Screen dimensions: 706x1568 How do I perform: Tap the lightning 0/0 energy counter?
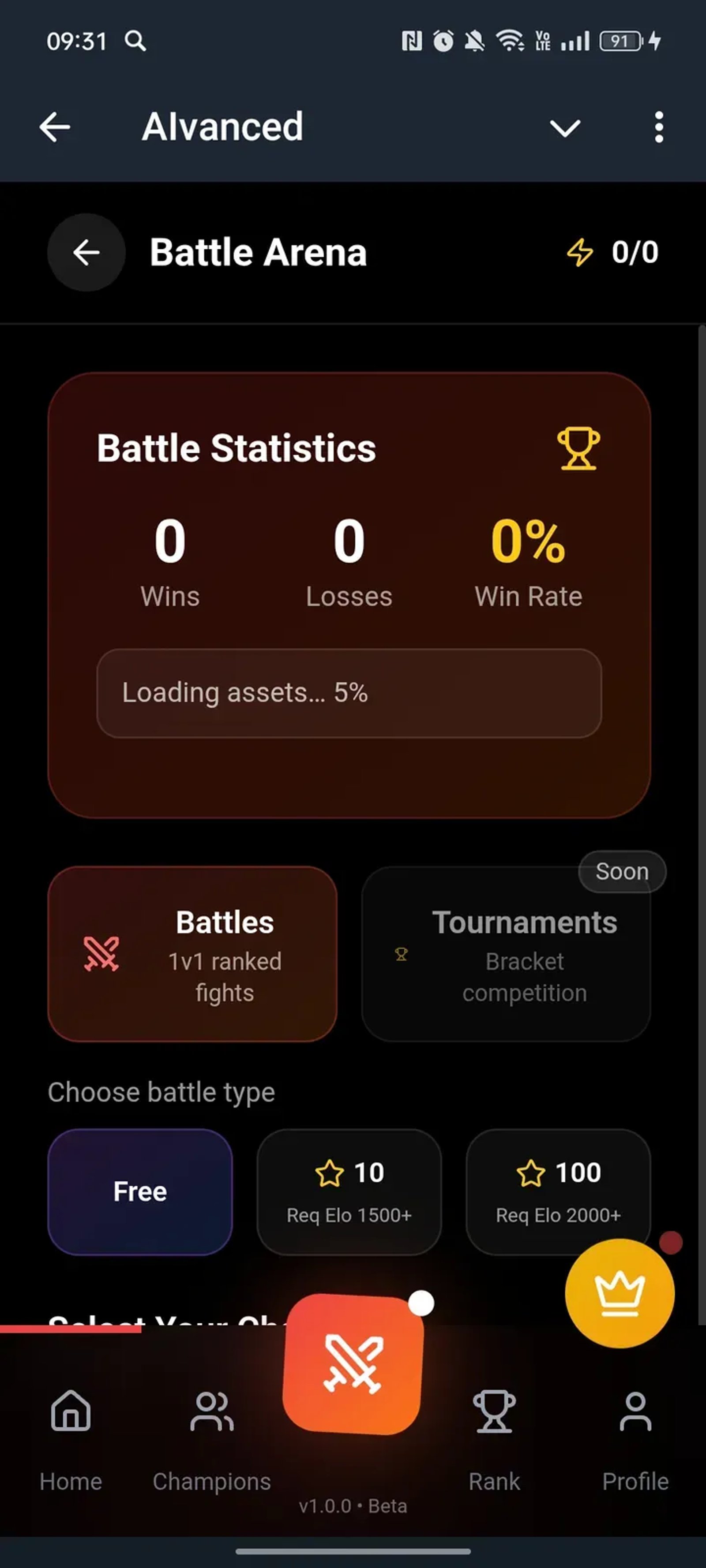click(x=613, y=252)
